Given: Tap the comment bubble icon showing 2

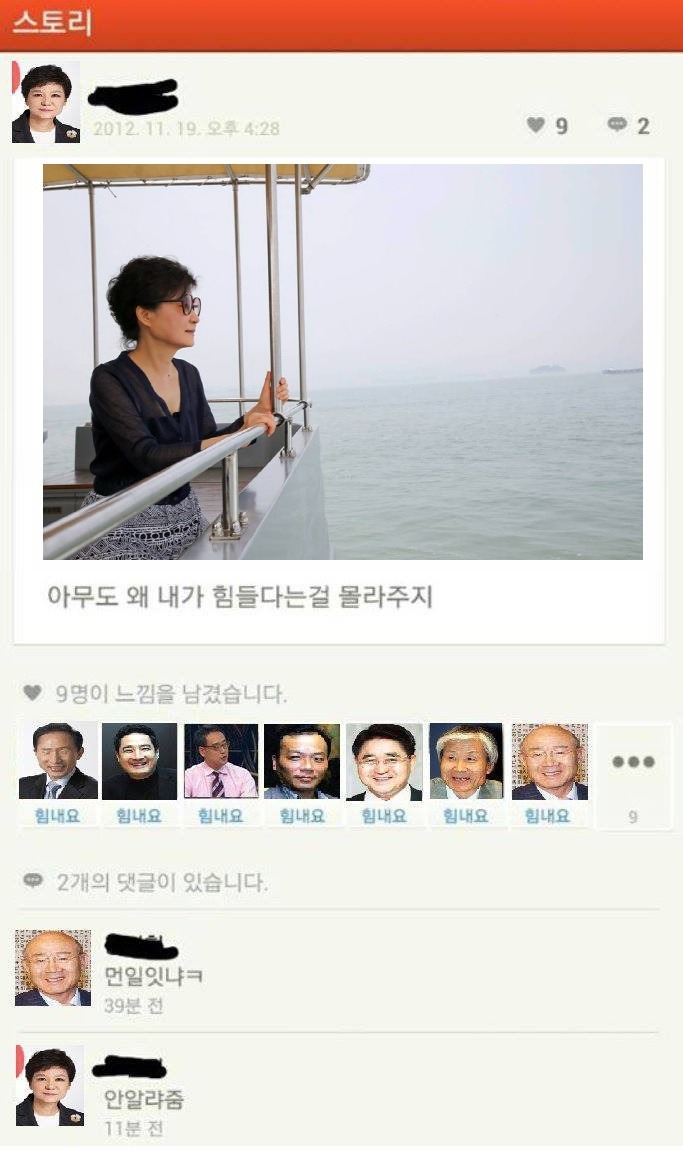Looking at the screenshot, I should [x=617, y=125].
